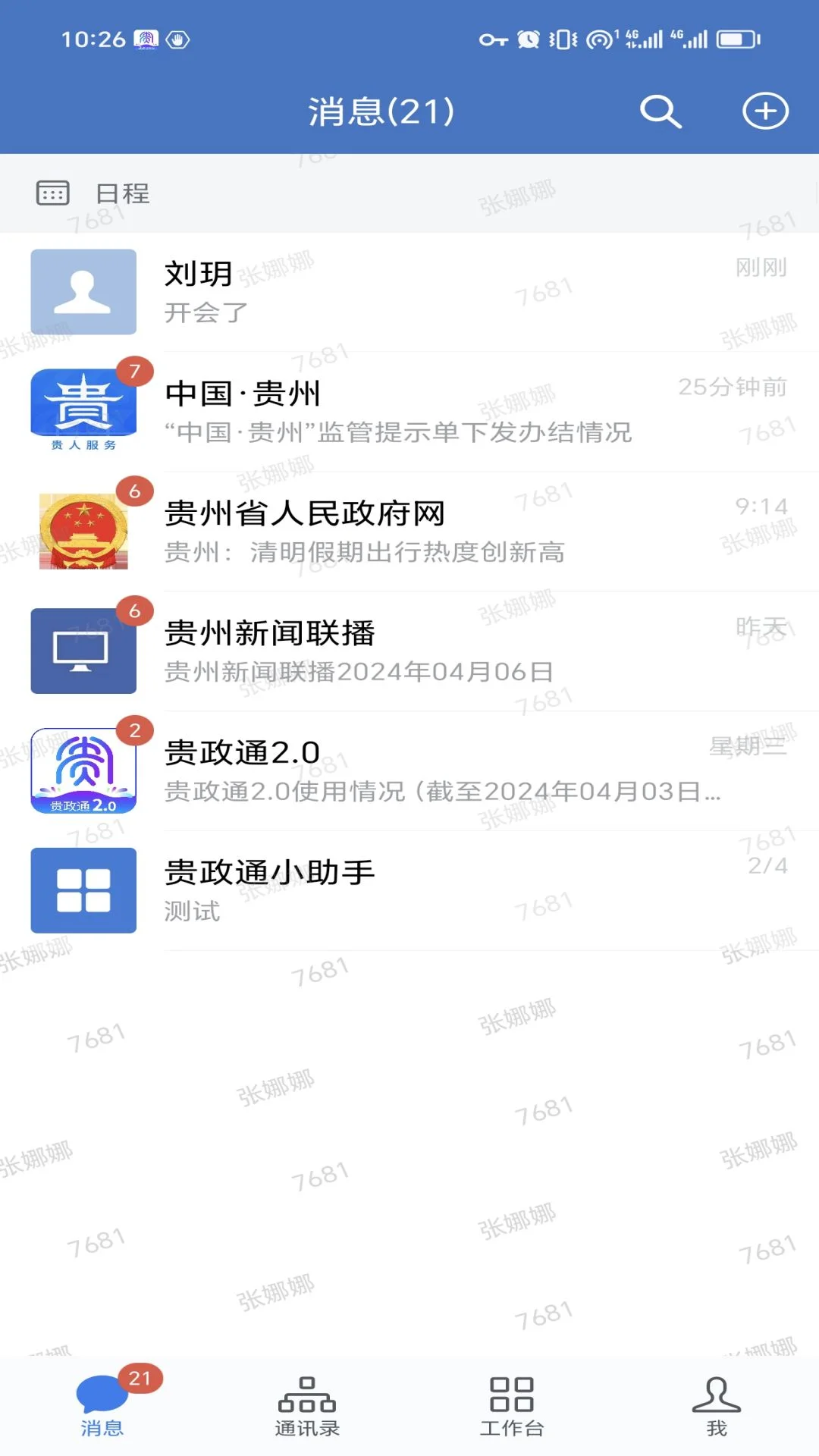Open the 中国·贵州 service account icon
The image size is (819, 1456).
(x=83, y=407)
